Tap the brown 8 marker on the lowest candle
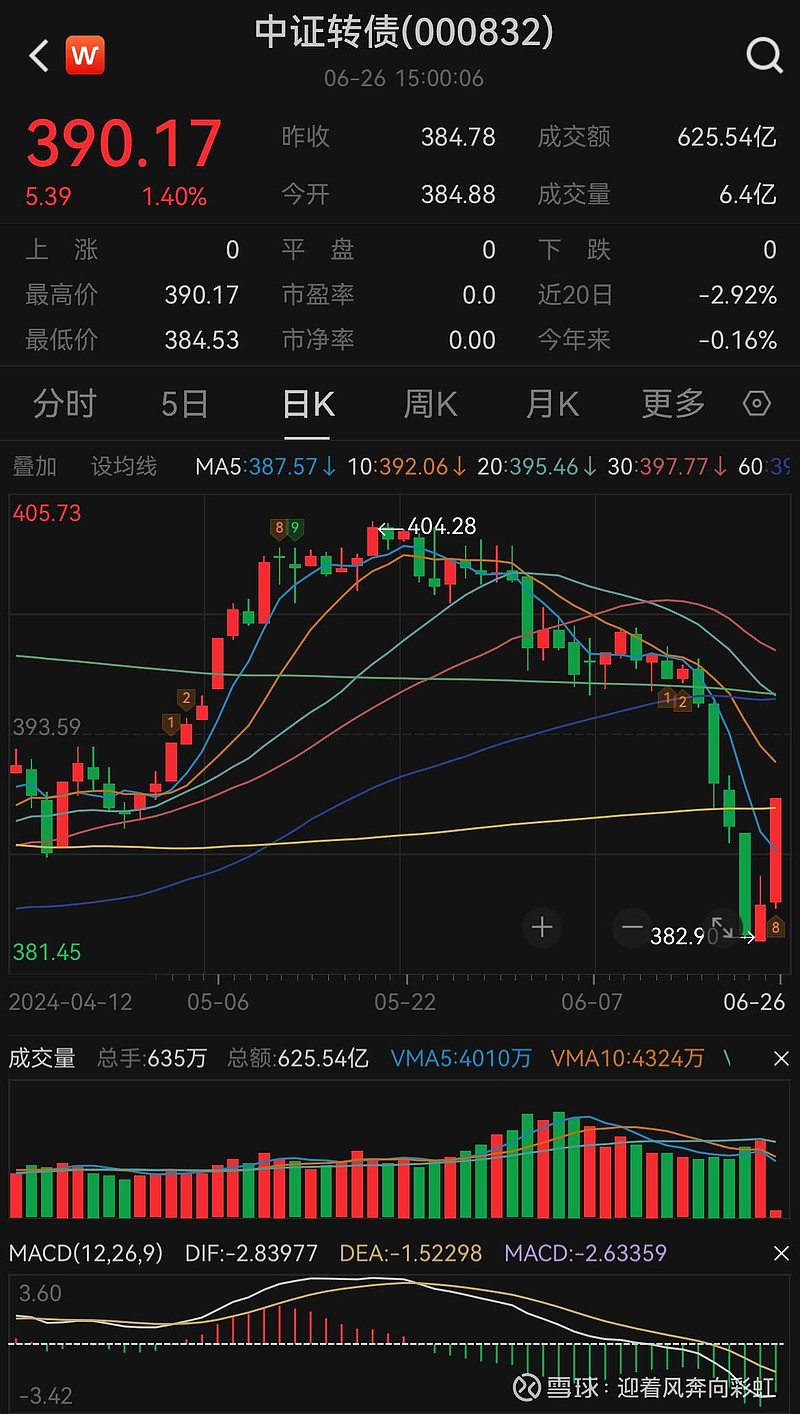The height and width of the screenshot is (1414, 800). [775, 928]
